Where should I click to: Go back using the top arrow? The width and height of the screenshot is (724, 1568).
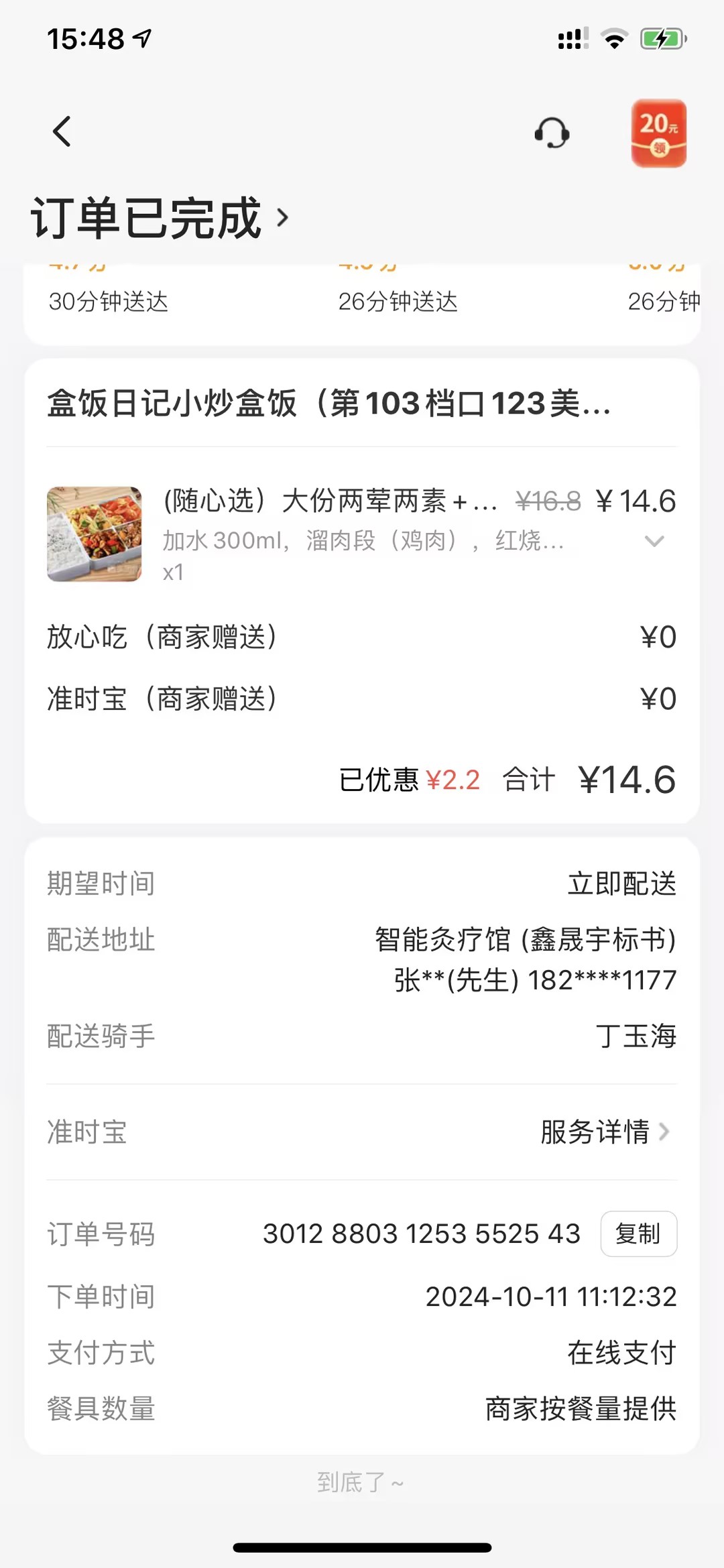62,131
